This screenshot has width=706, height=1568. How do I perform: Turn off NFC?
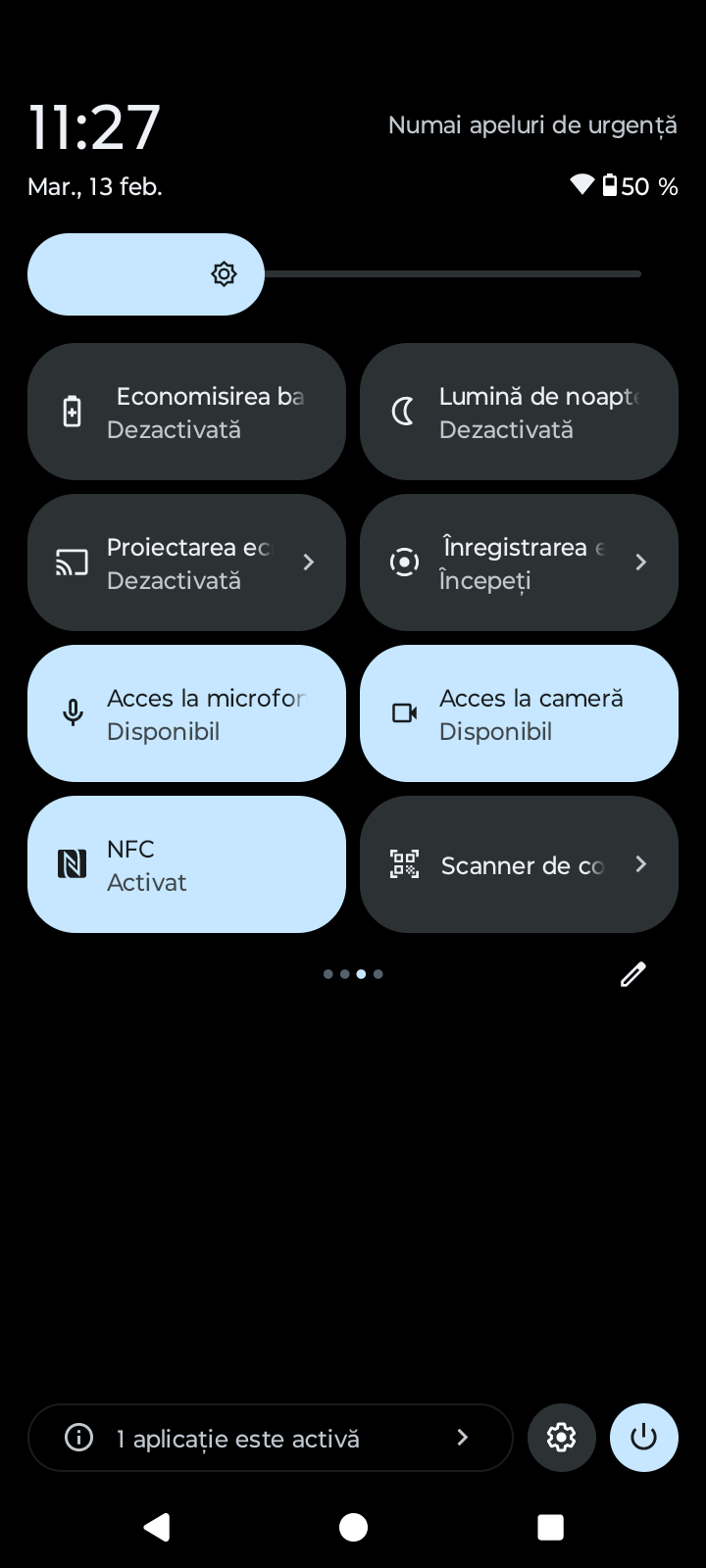pos(186,864)
